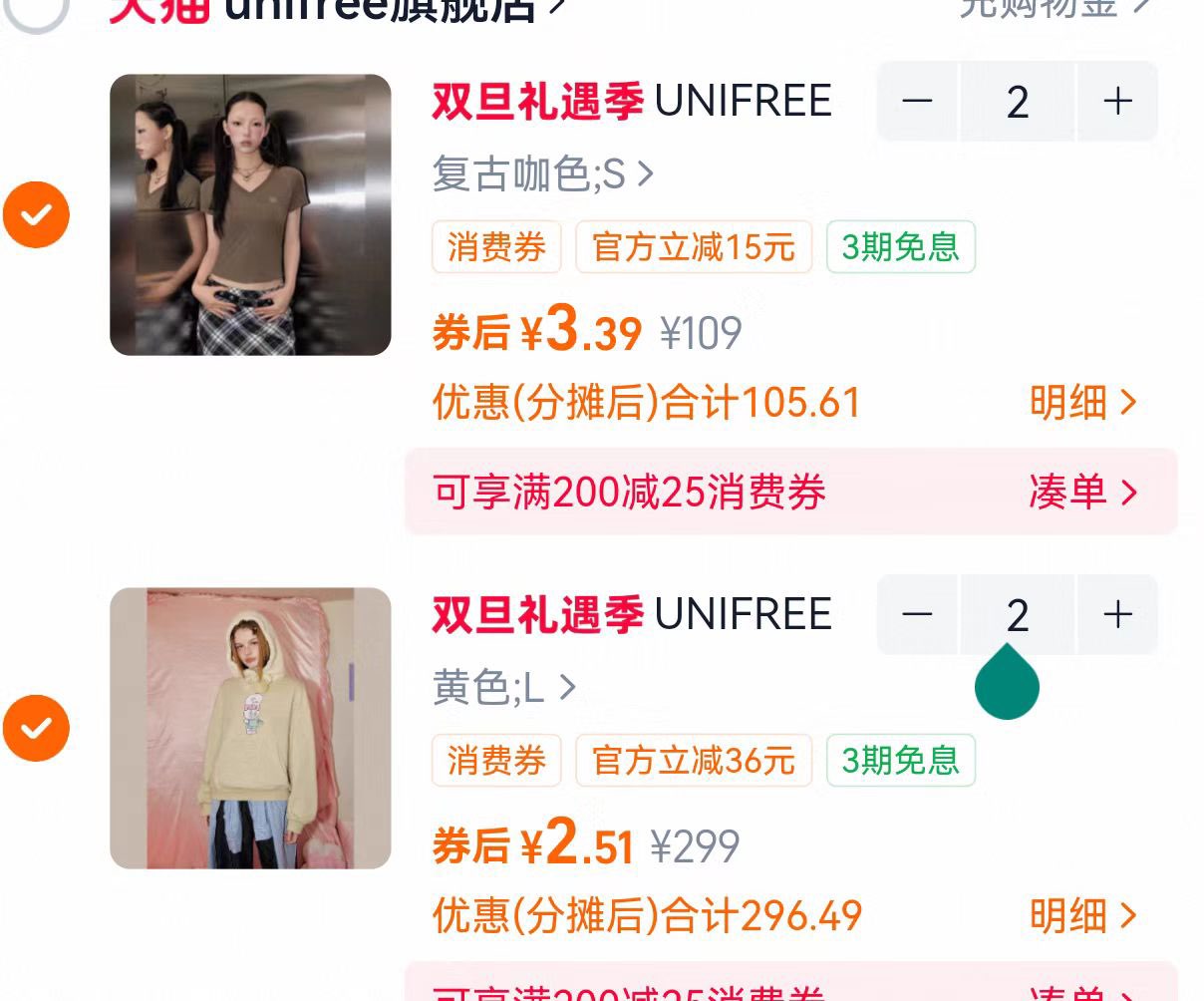Open the yellow hoodie product image
Image resolution: width=1204 pixels, height=1001 pixels.
[x=250, y=728]
